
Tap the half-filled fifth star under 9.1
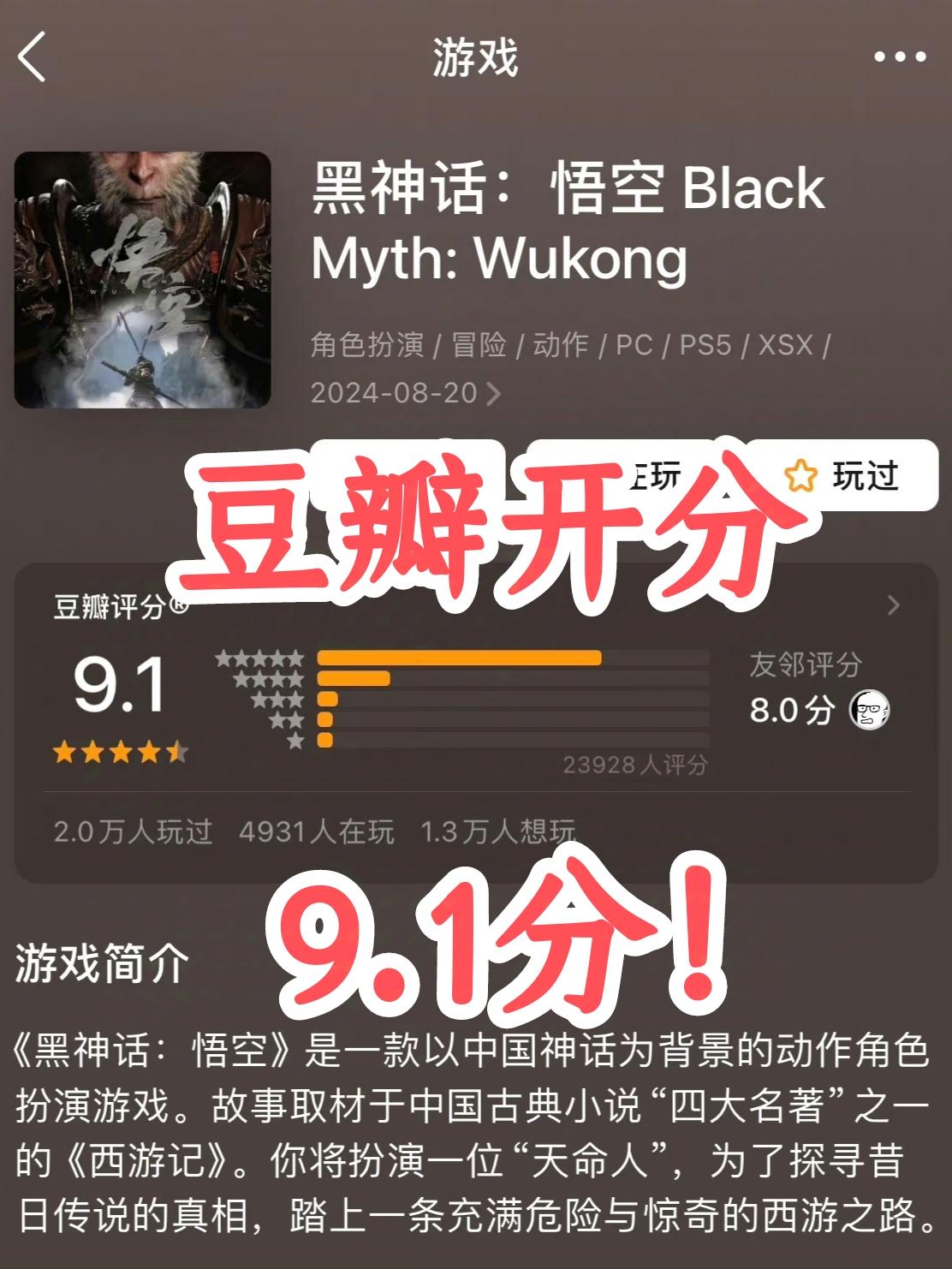click(177, 752)
